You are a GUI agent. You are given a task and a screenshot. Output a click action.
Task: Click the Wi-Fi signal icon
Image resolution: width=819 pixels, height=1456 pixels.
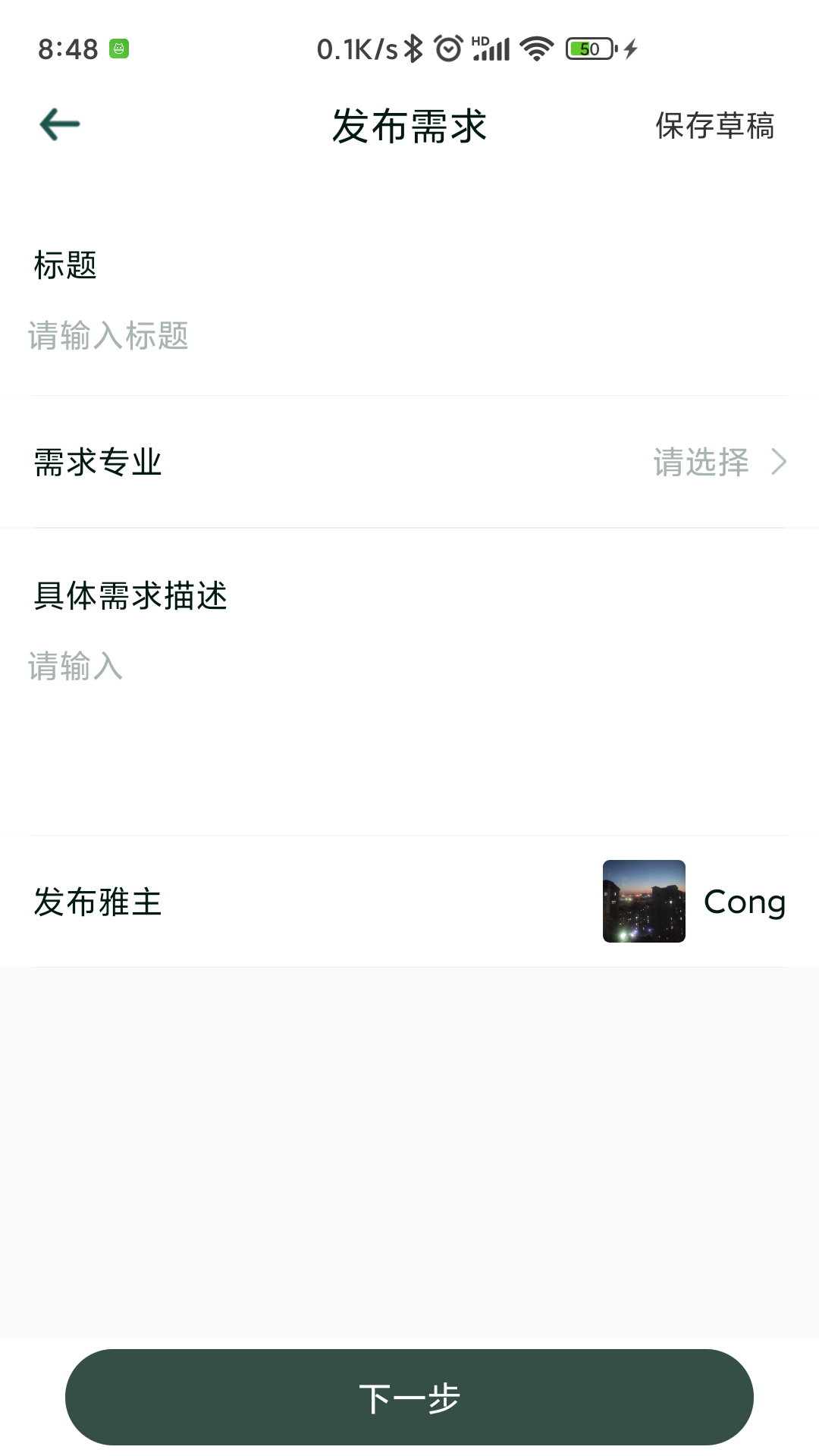click(x=536, y=47)
